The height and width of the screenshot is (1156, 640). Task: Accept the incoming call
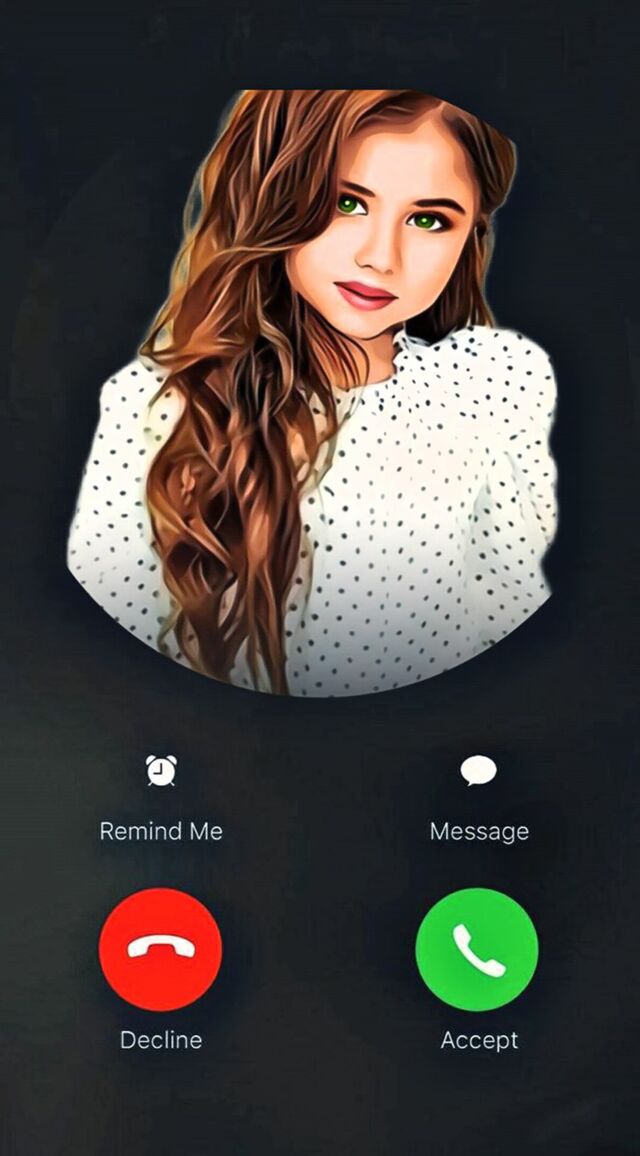(477, 949)
